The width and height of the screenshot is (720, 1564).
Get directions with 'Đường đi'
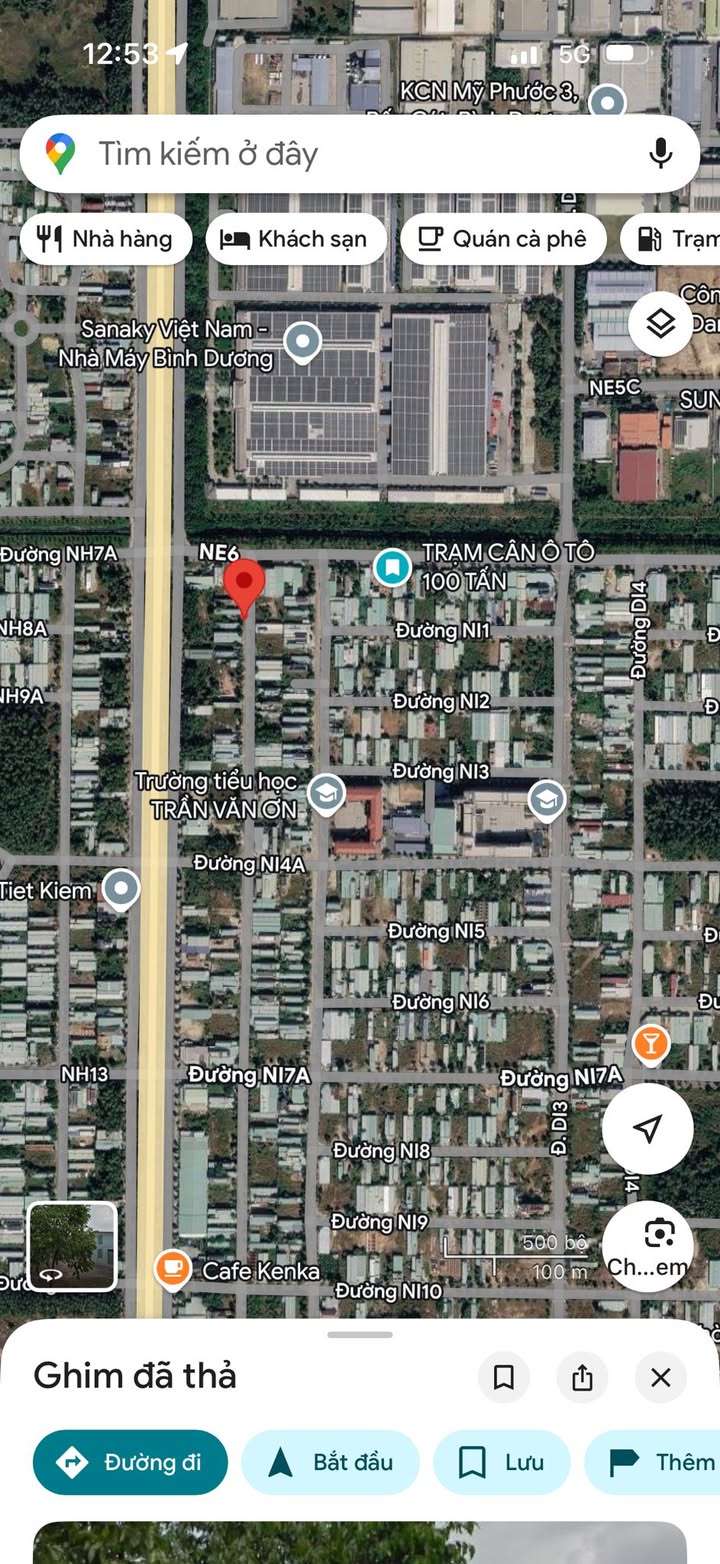(x=130, y=1462)
